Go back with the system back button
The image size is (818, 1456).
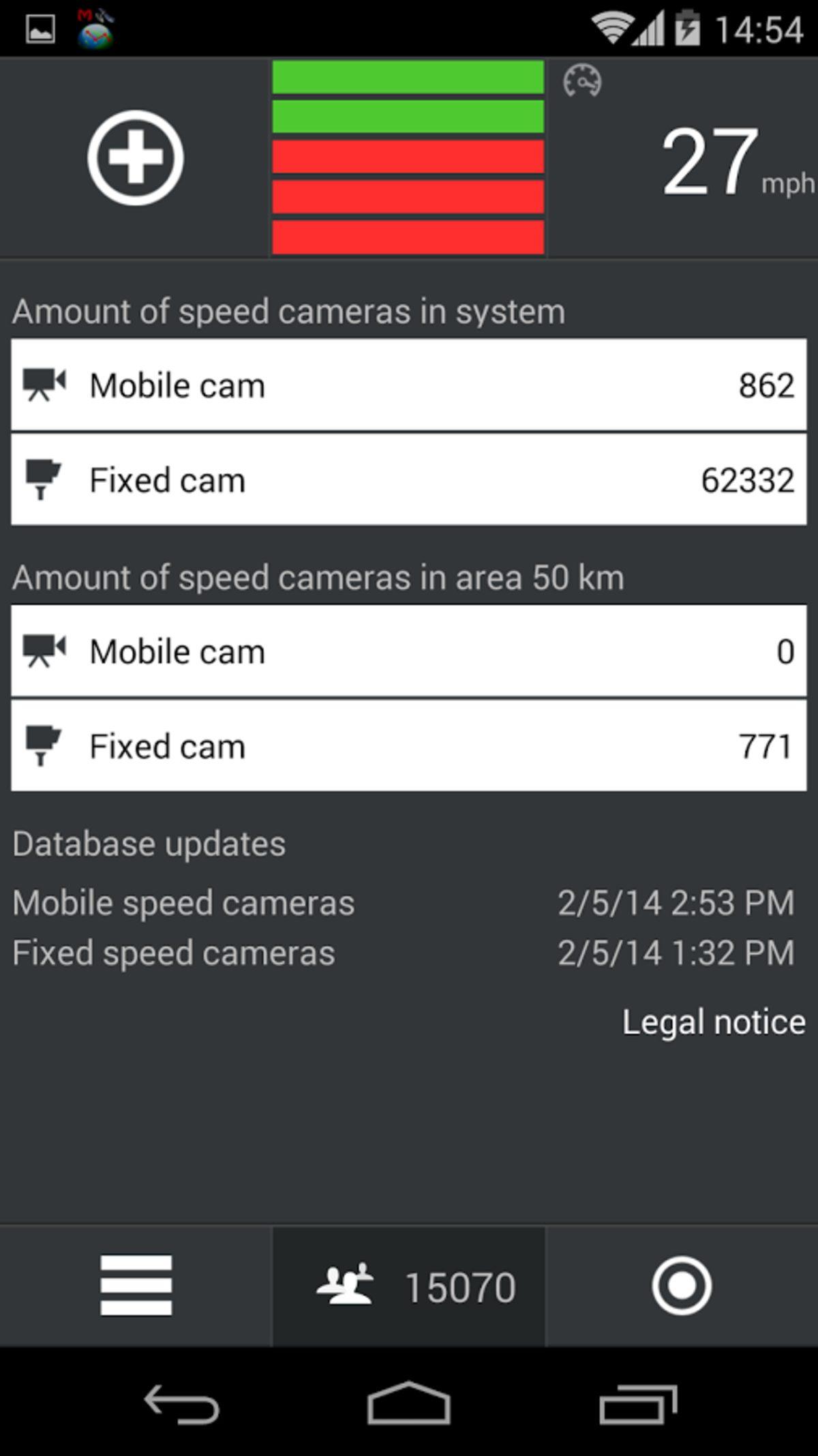coord(181,1403)
